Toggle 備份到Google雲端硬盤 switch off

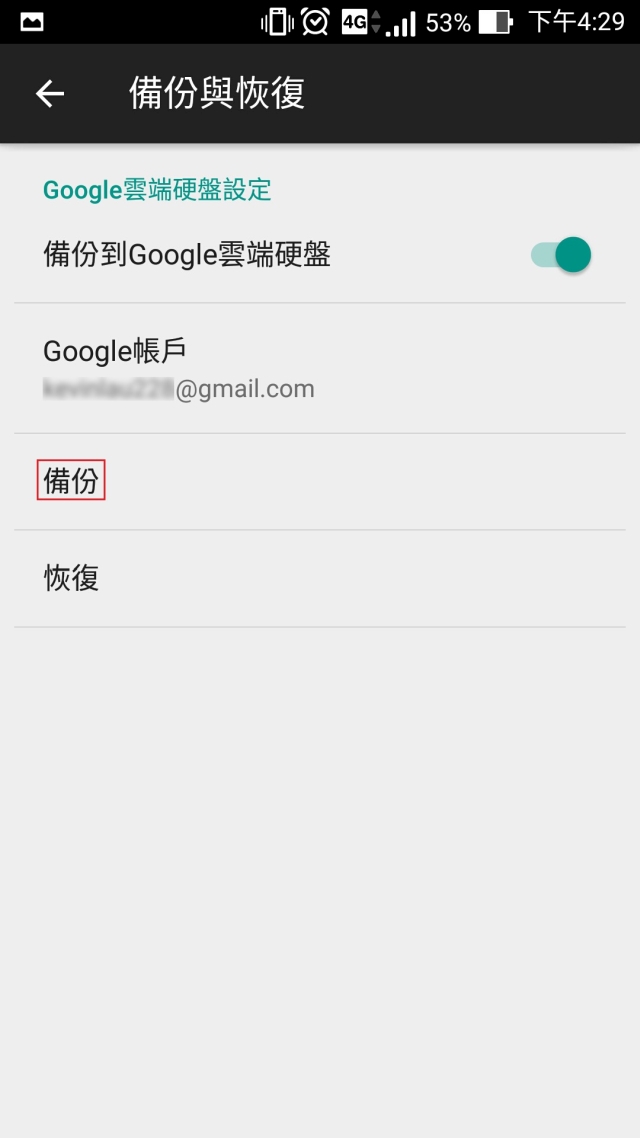(562, 255)
